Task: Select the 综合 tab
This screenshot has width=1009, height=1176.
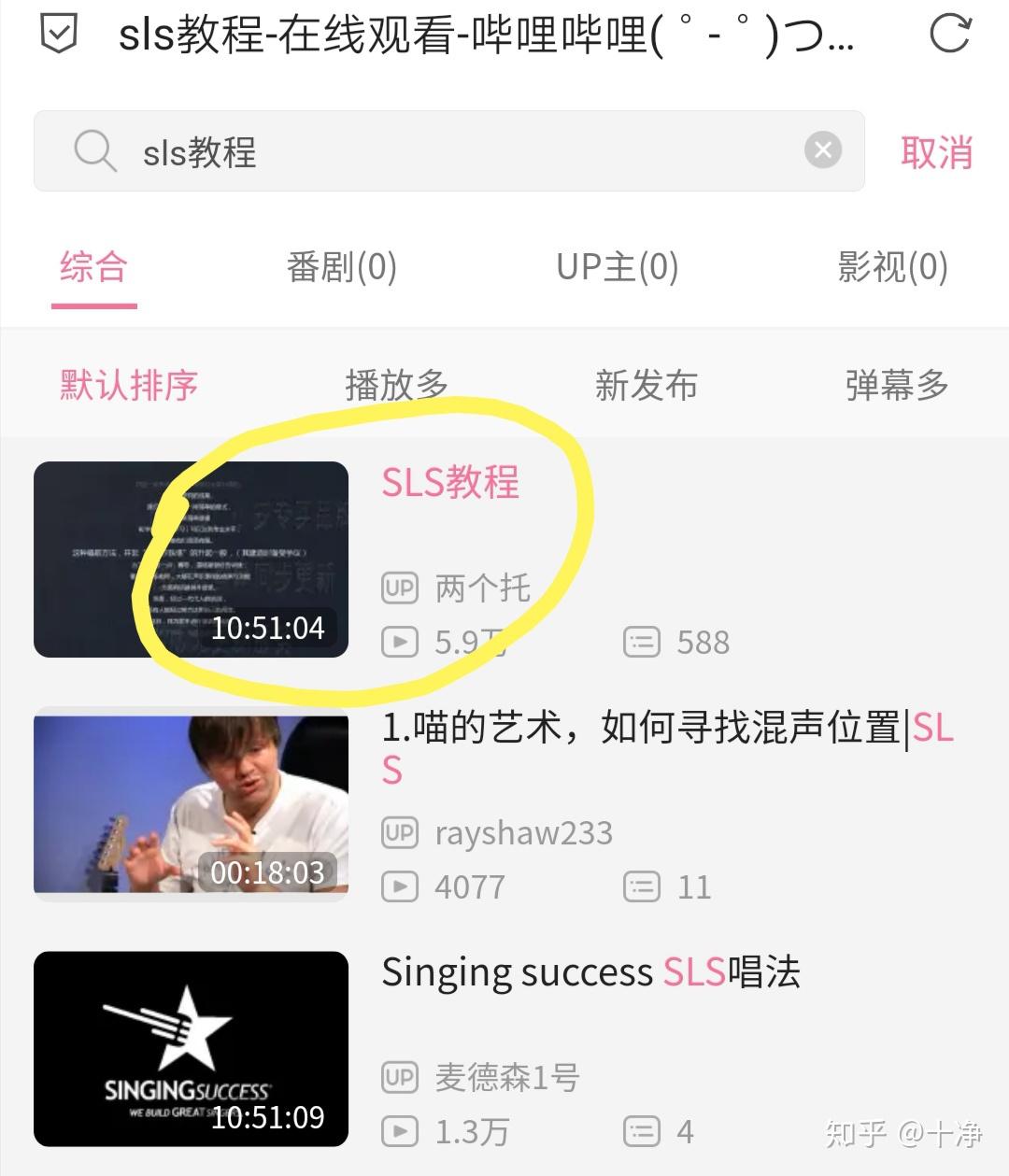Action: point(93,268)
